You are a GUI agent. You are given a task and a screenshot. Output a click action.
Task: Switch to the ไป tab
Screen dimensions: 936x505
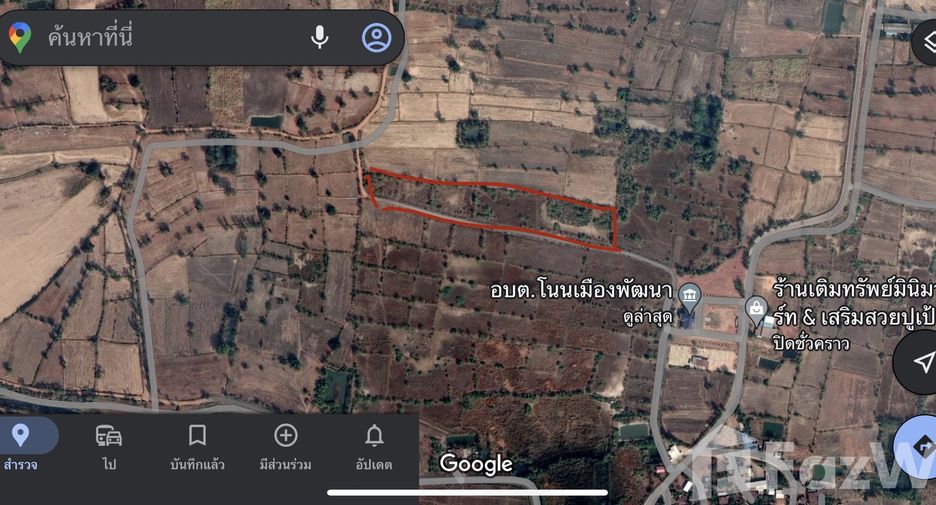click(x=109, y=446)
